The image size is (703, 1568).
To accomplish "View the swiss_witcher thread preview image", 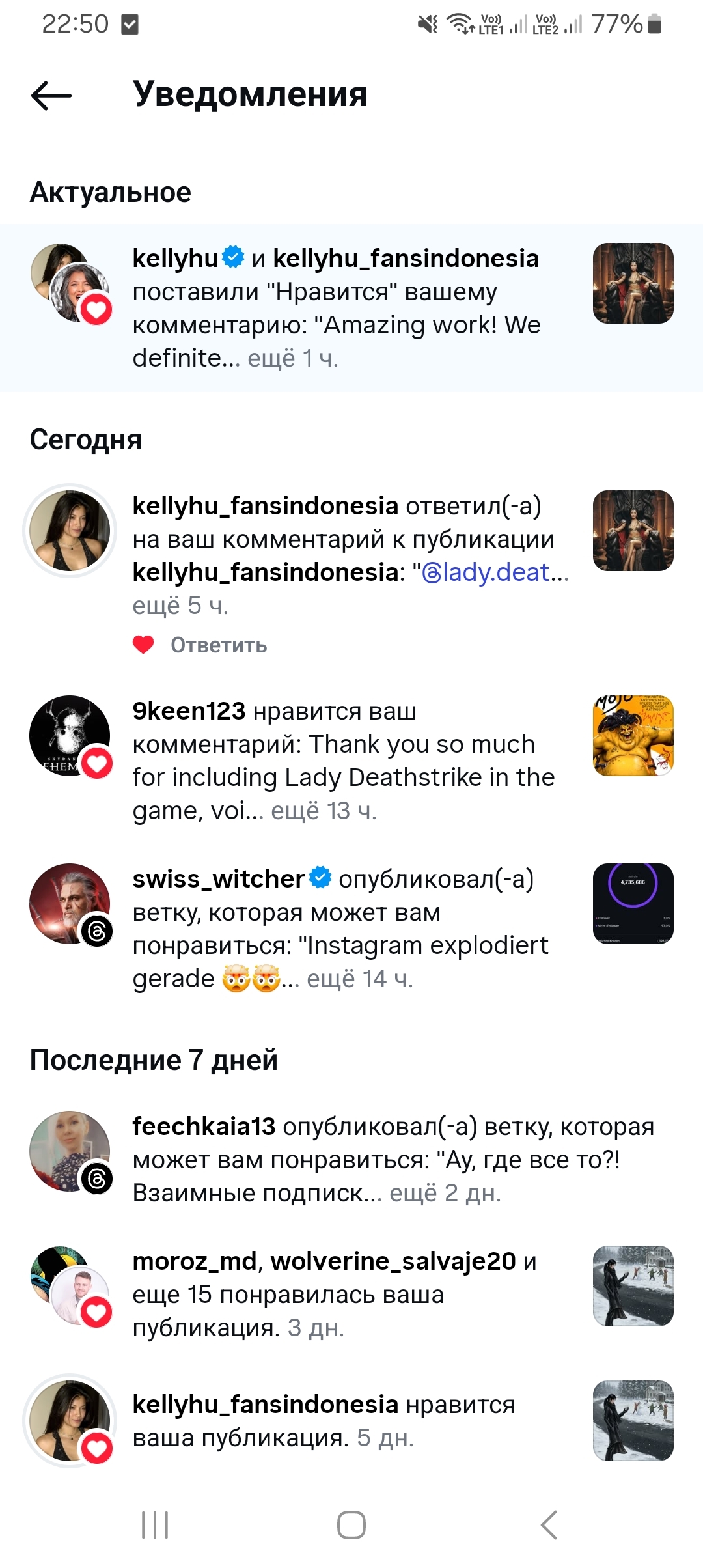I will coord(633,904).
